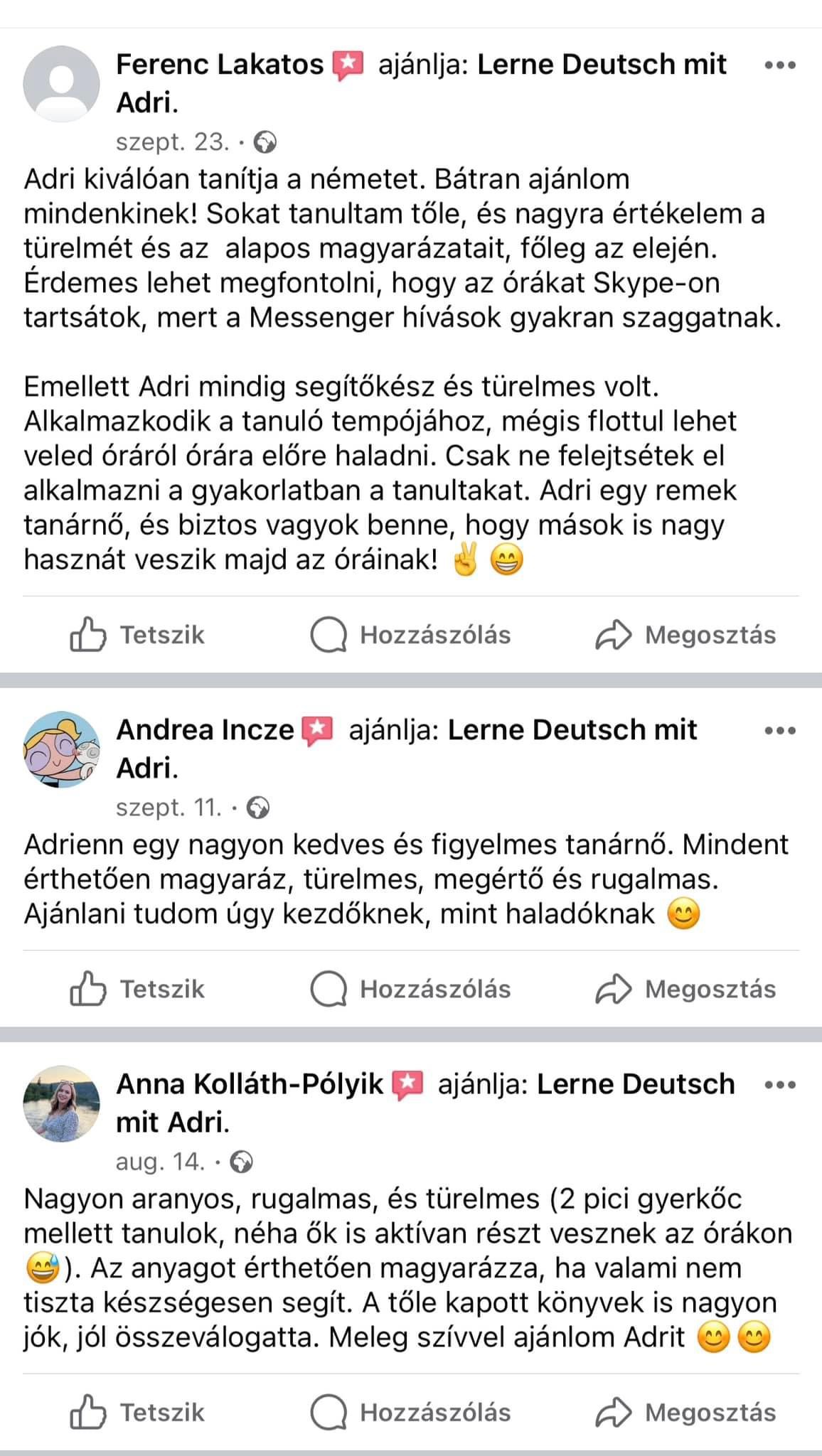Open overflow menu on Ferenc Lakatos's review
Viewport: 822px width, 1456px height.
pyautogui.click(x=779, y=65)
